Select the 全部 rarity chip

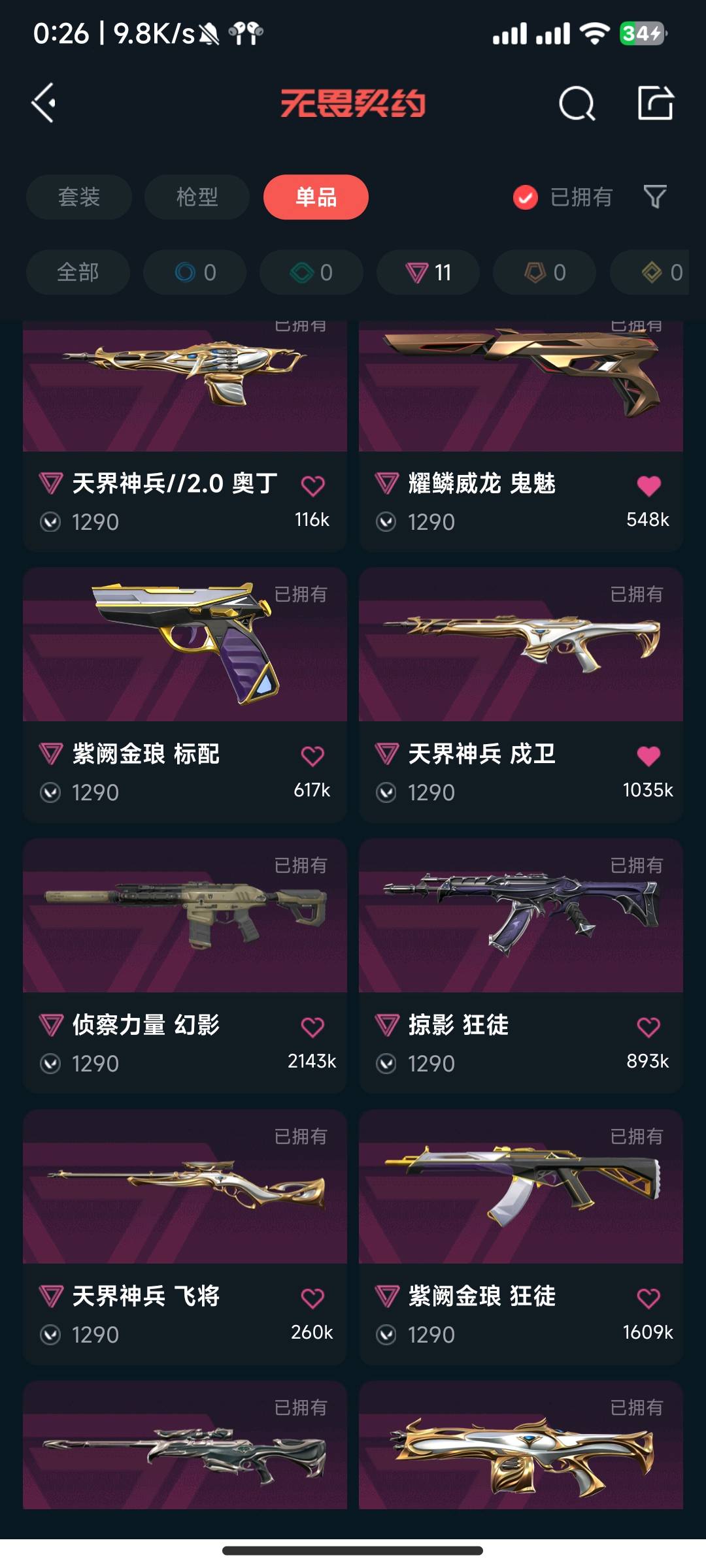coord(78,272)
